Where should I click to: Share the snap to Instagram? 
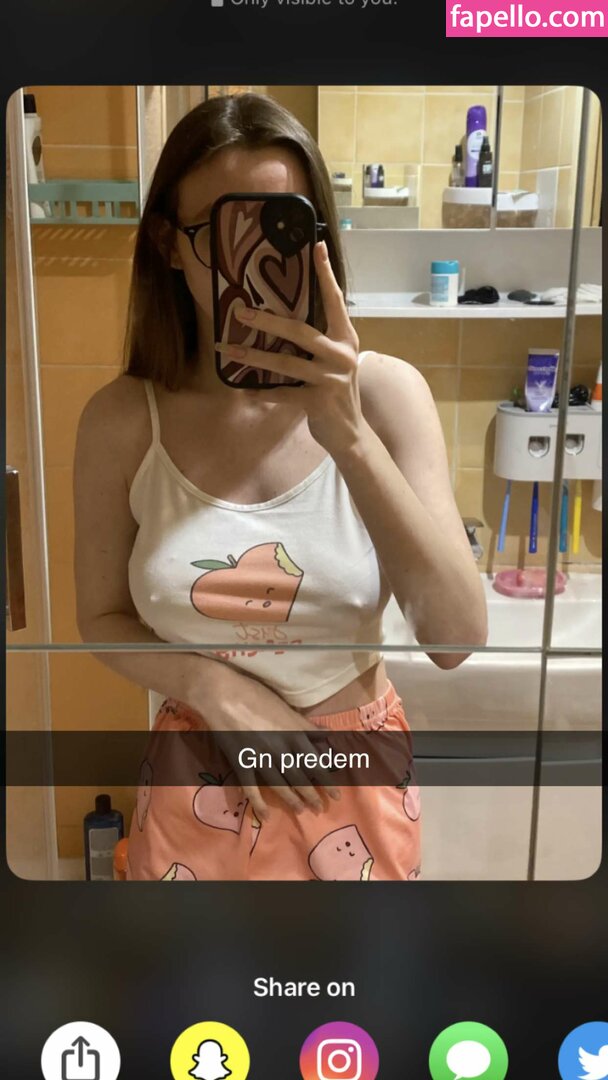click(339, 1055)
